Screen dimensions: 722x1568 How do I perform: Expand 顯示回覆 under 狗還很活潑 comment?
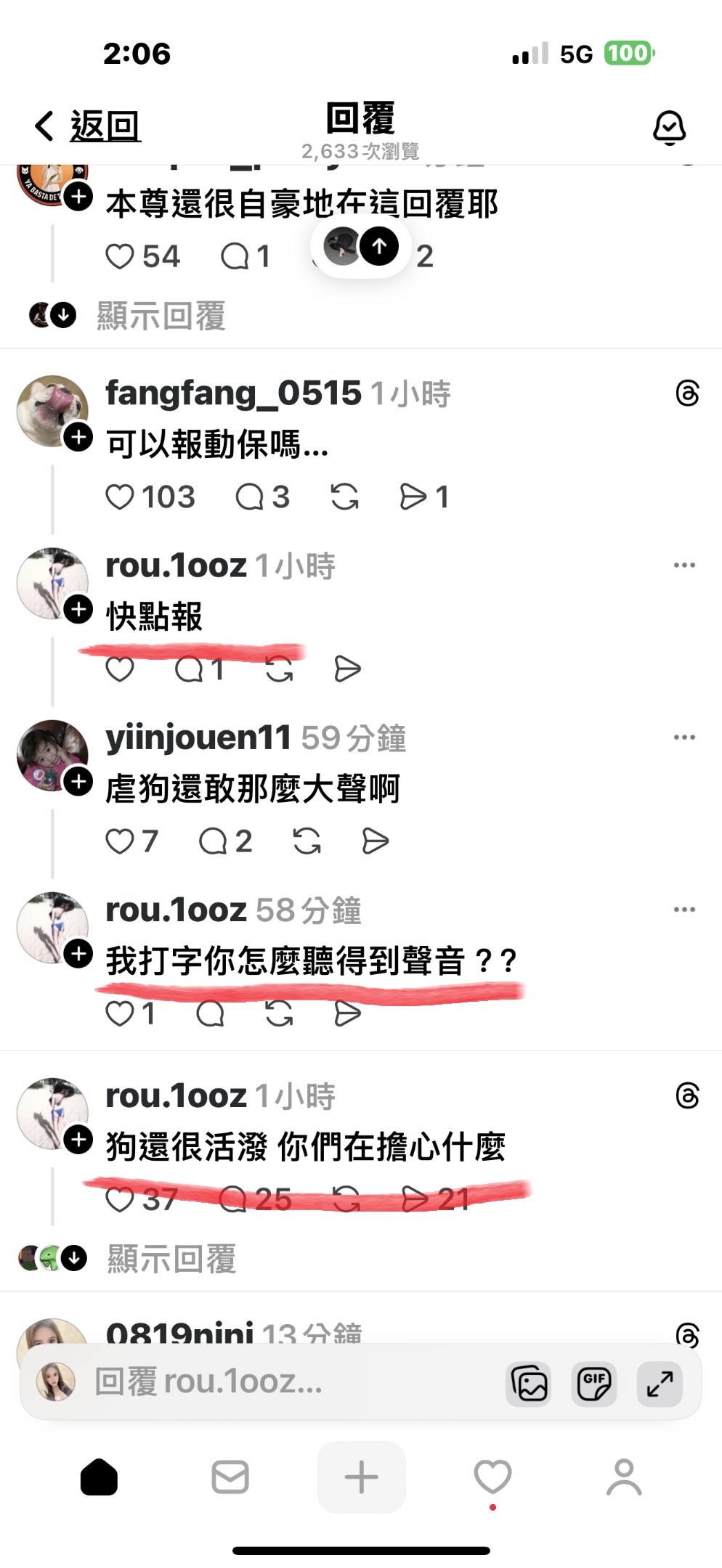pyautogui.click(x=171, y=1259)
